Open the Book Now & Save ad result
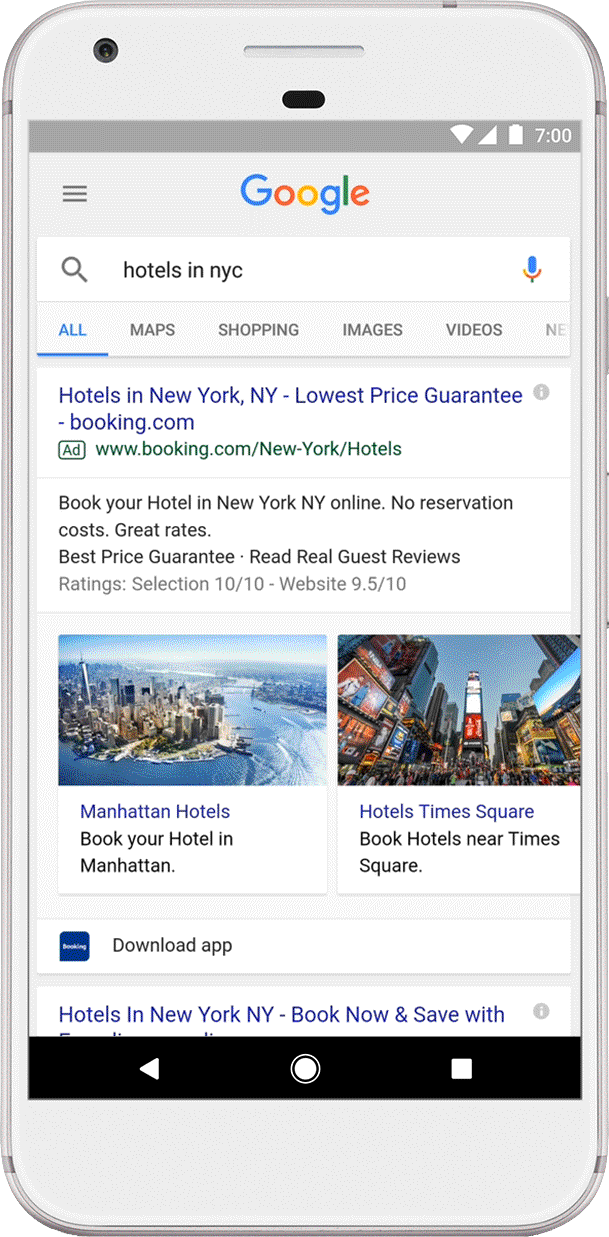The image size is (609, 1237). (x=282, y=1015)
